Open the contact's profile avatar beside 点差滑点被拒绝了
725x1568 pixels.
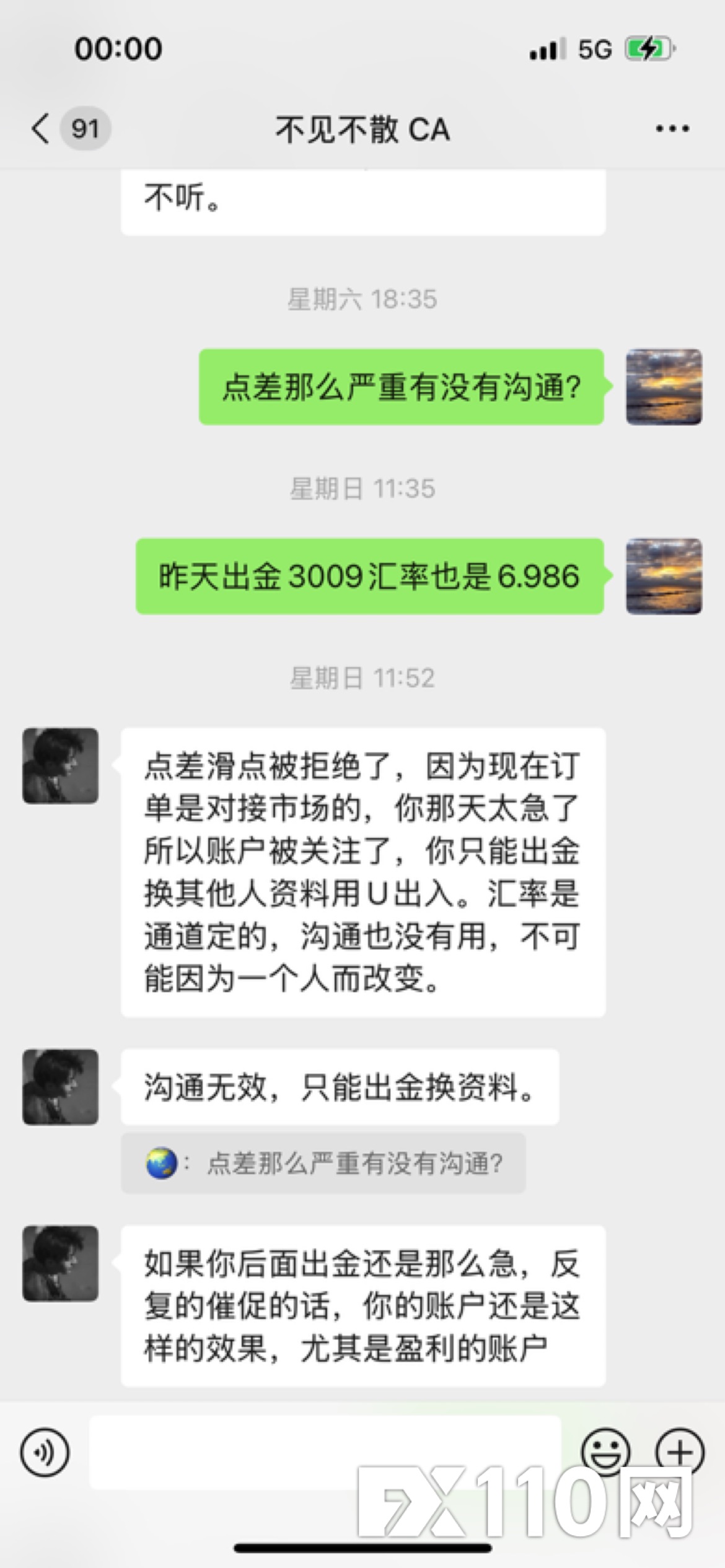click(61, 765)
